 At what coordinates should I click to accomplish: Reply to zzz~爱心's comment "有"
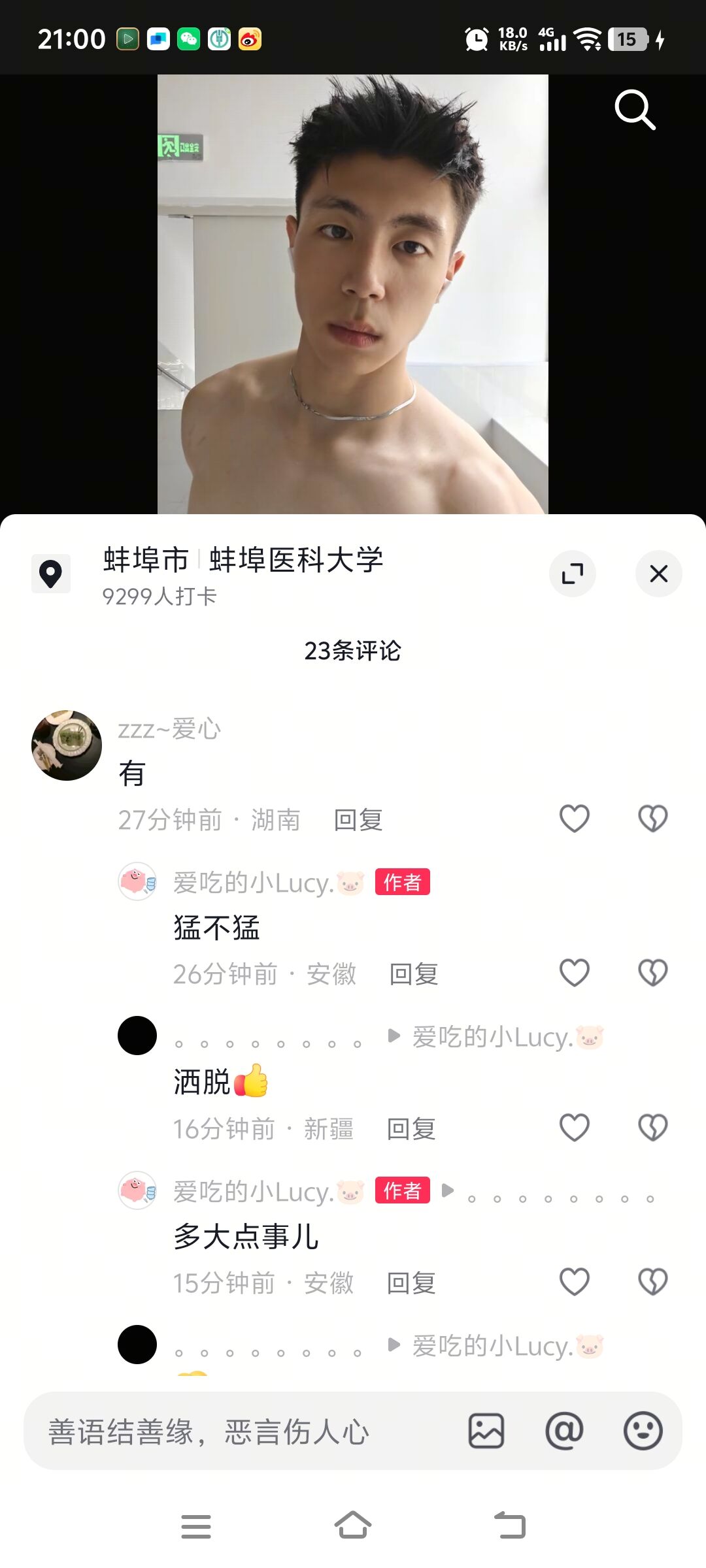pos(358,820)
